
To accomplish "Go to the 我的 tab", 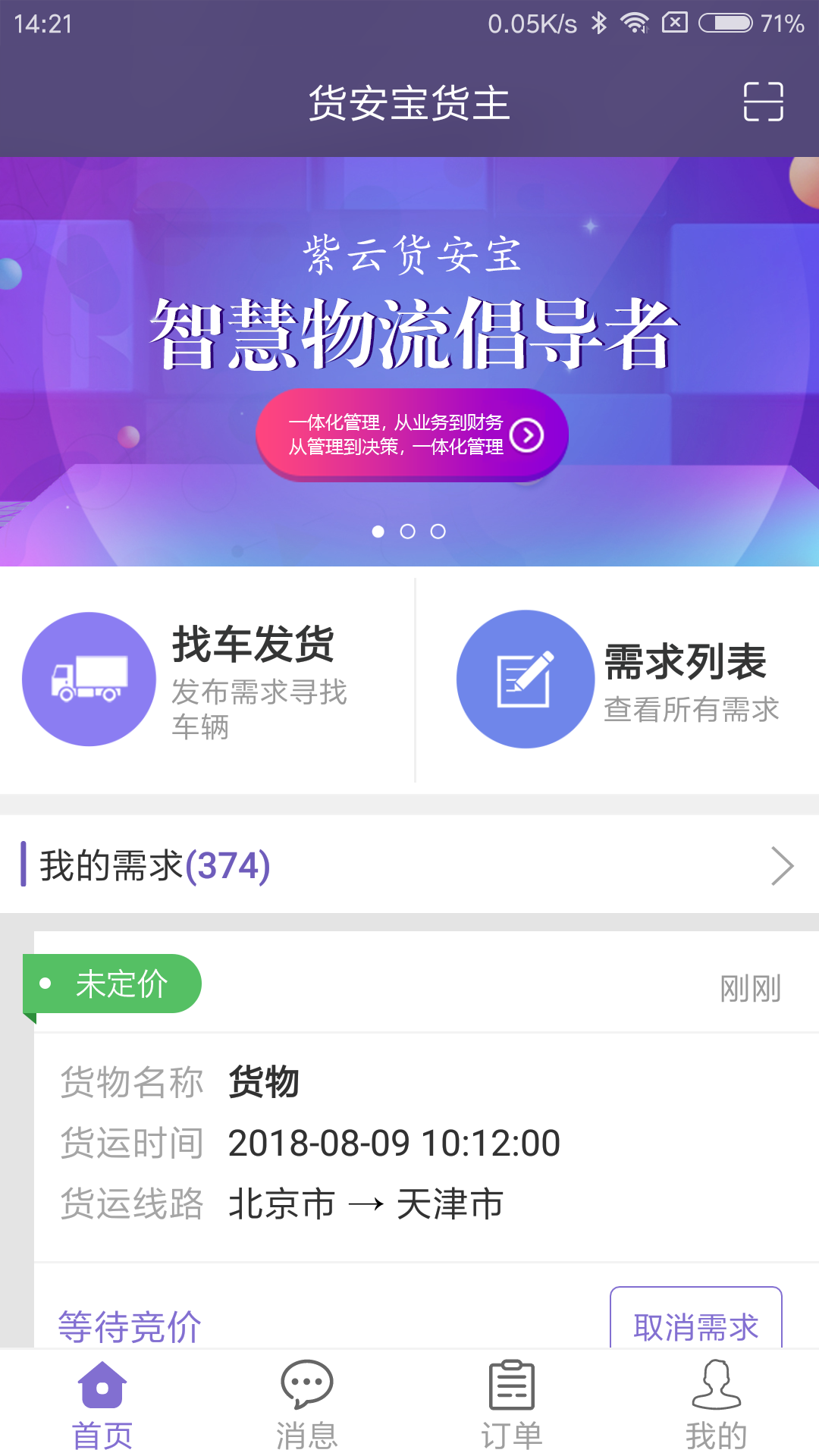I will 717,1404.
